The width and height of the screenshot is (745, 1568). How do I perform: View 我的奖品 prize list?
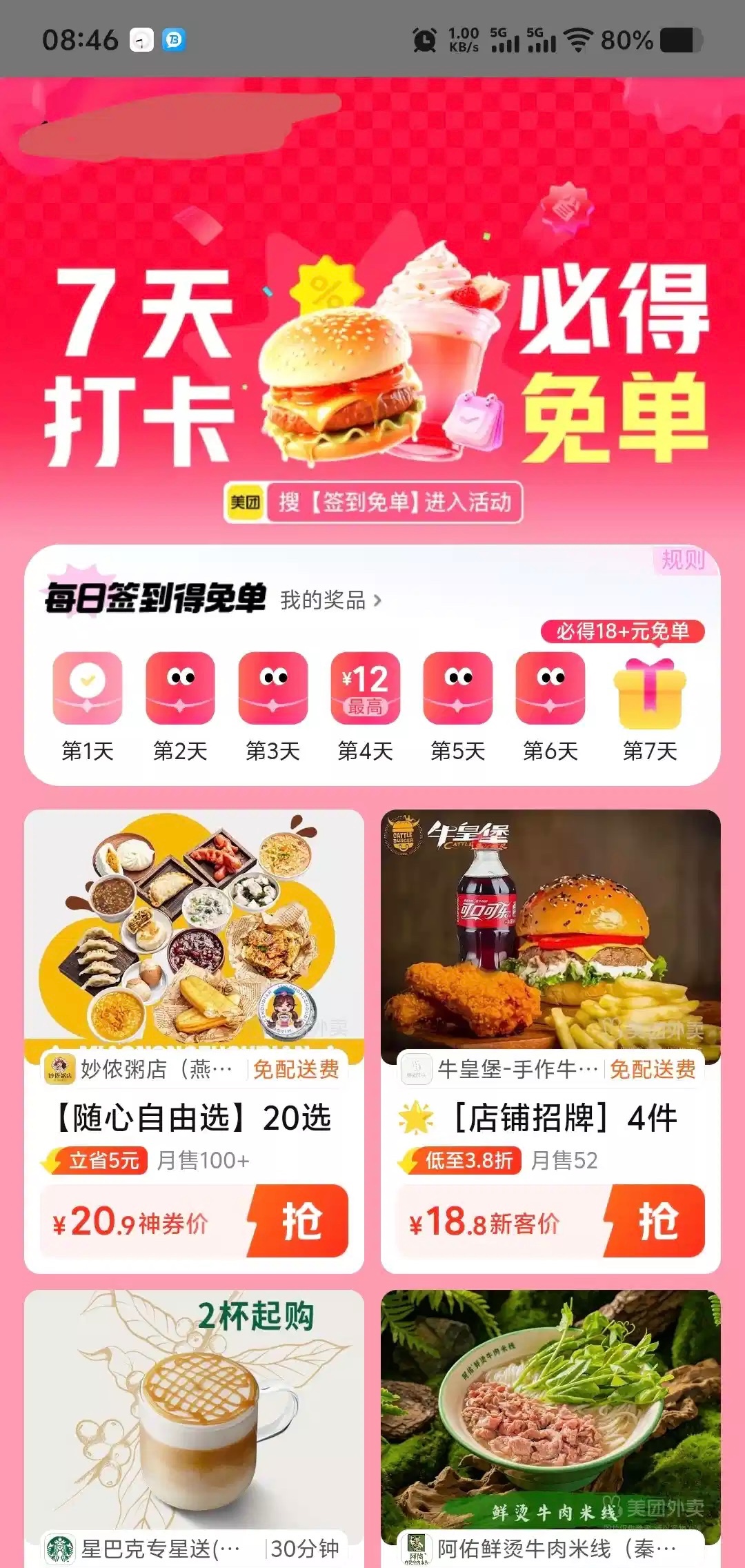coord(330,600)
